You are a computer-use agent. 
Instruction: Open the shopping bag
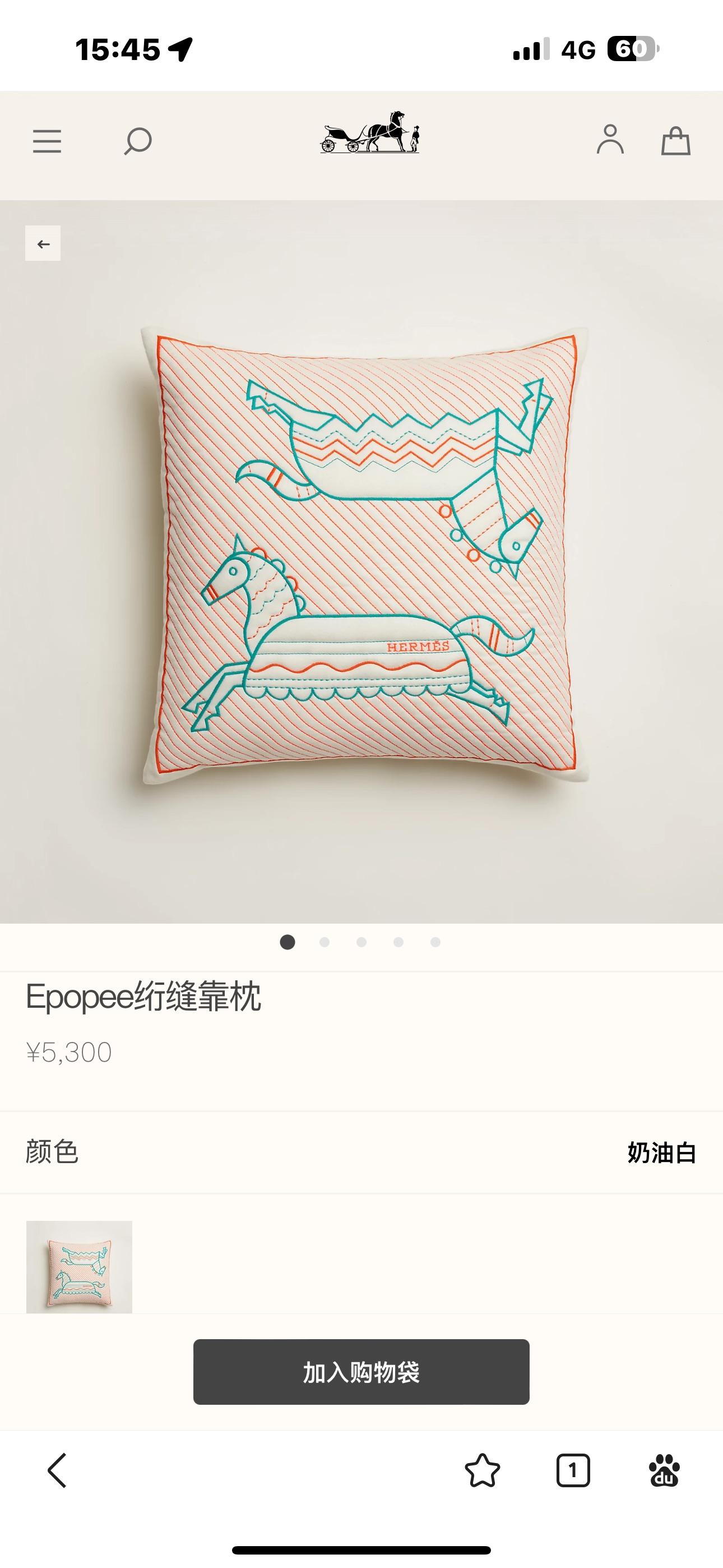coord(675,141)
